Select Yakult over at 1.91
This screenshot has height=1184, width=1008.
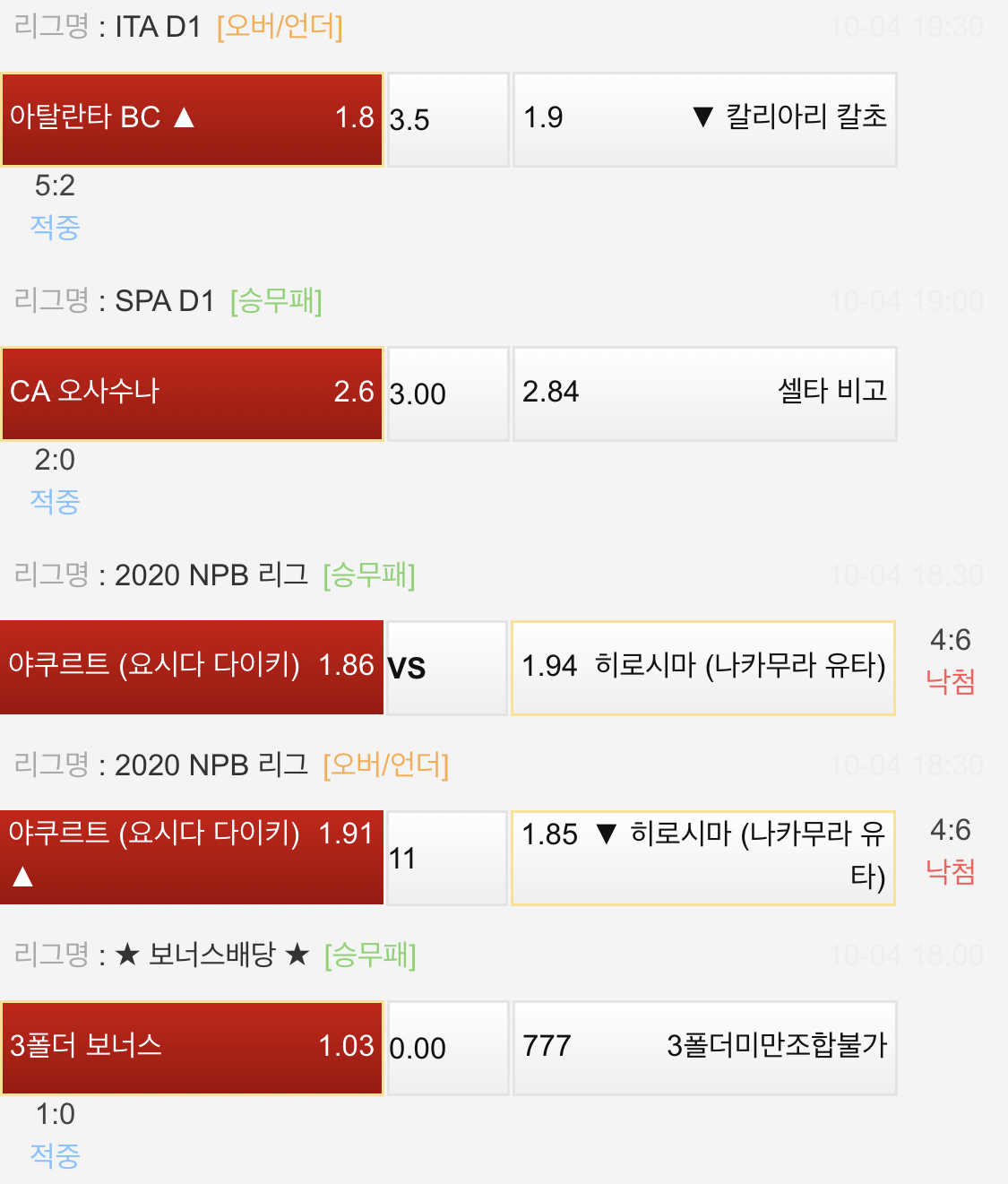[192, 857]
